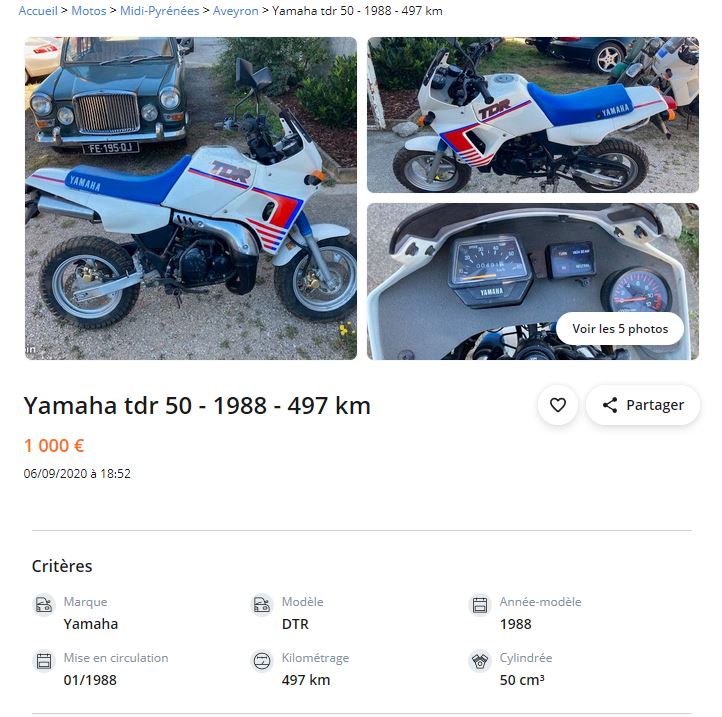Viewport: 722px width, 717px height.
Task: Open the Accueil breadcrumb link
Action: tap(38, 11)
